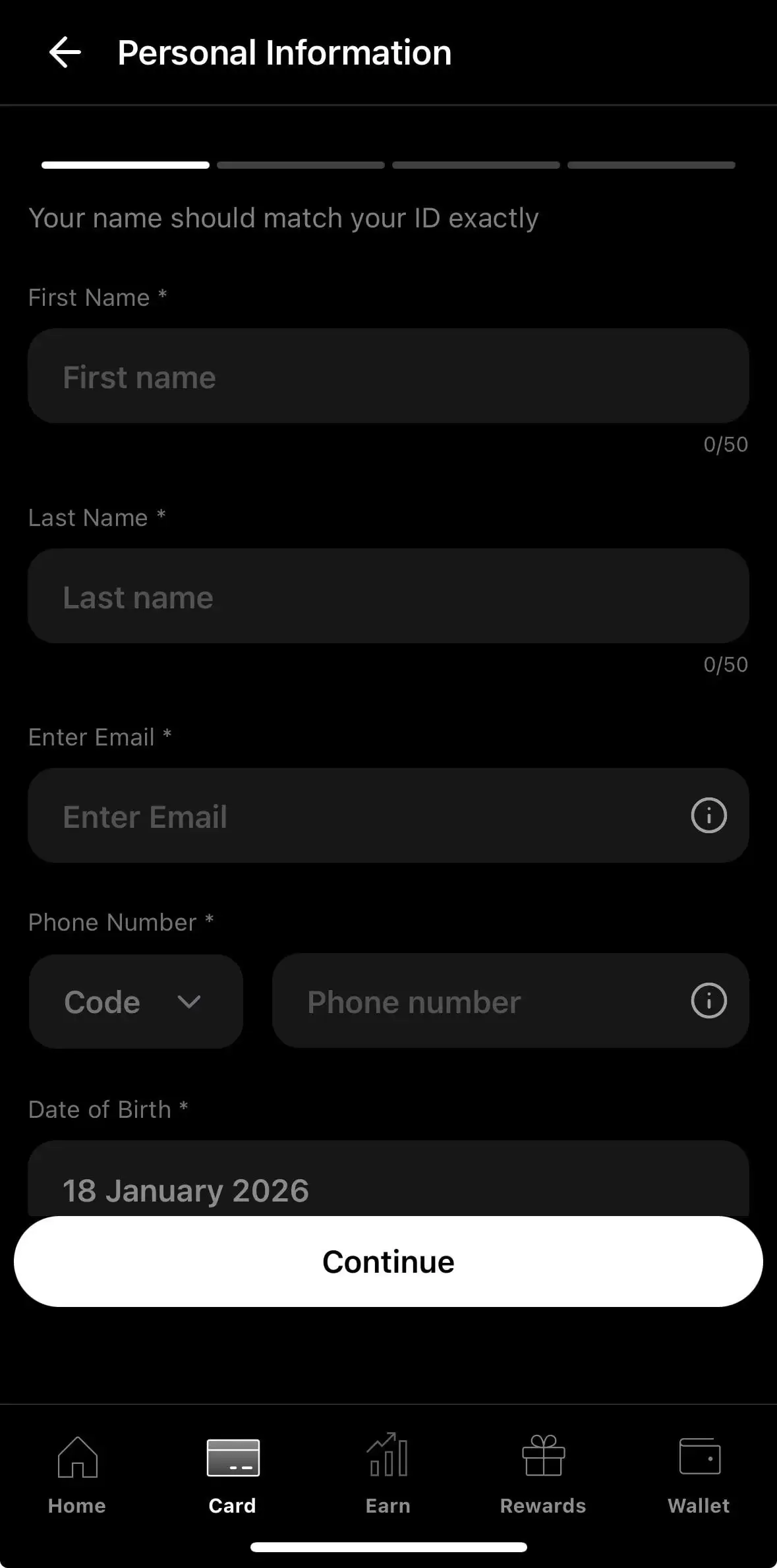The height and width of the screenshot is (1568, 777).
Task: Open the Date of Birth picker
Action: click(x=388, y=1178)
